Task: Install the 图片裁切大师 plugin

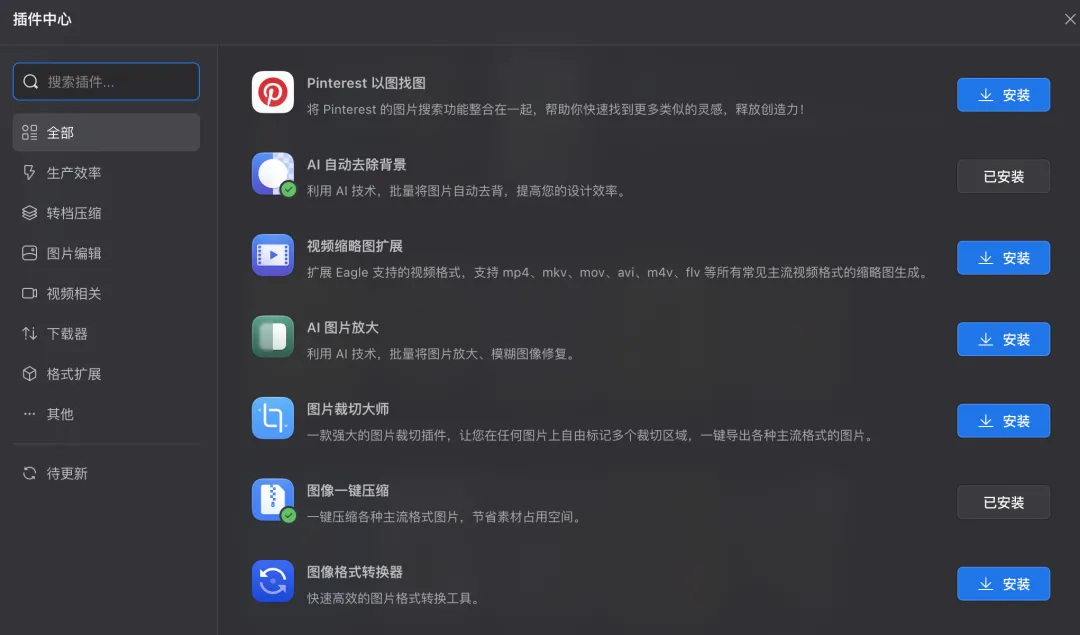Action: (1003, 421)
